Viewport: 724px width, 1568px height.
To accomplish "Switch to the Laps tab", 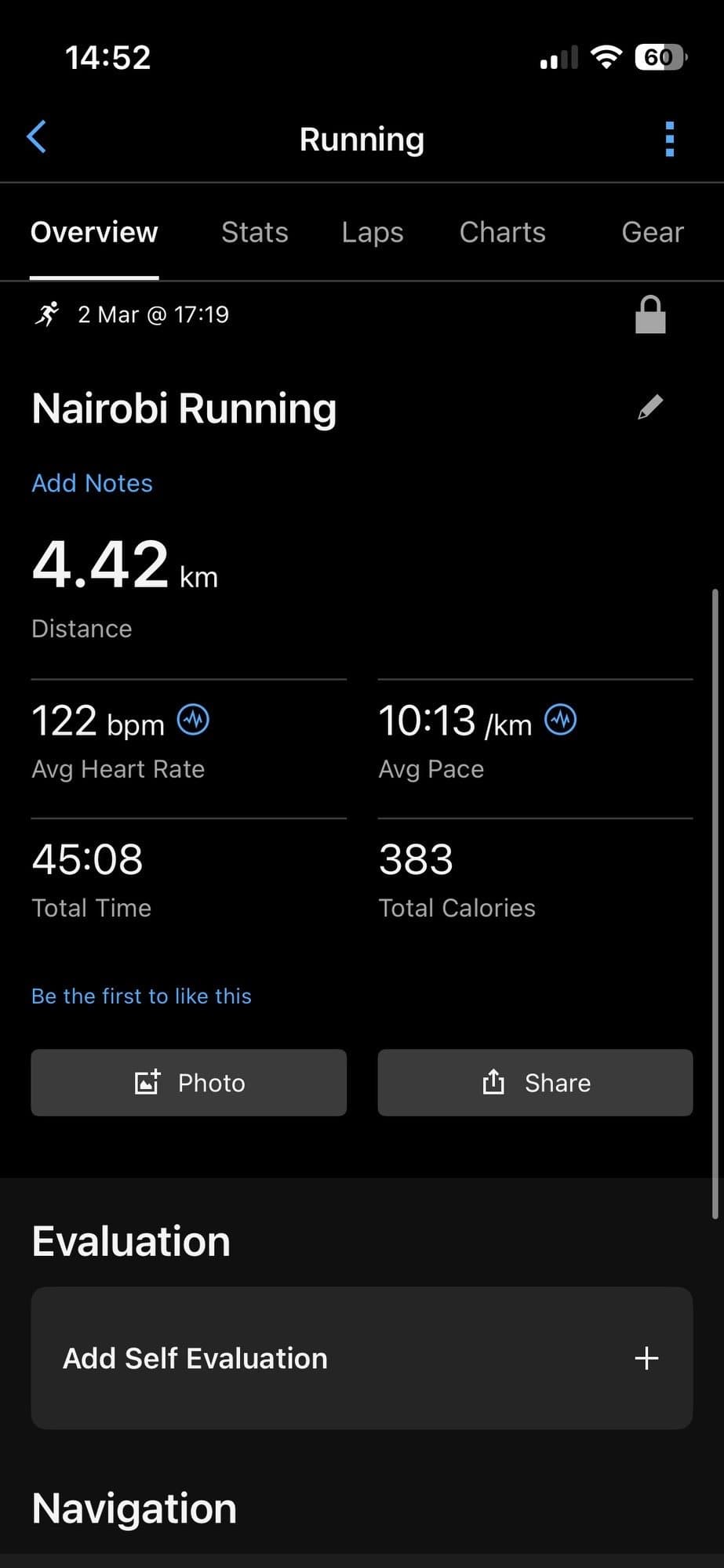I will tap(373, 233).
